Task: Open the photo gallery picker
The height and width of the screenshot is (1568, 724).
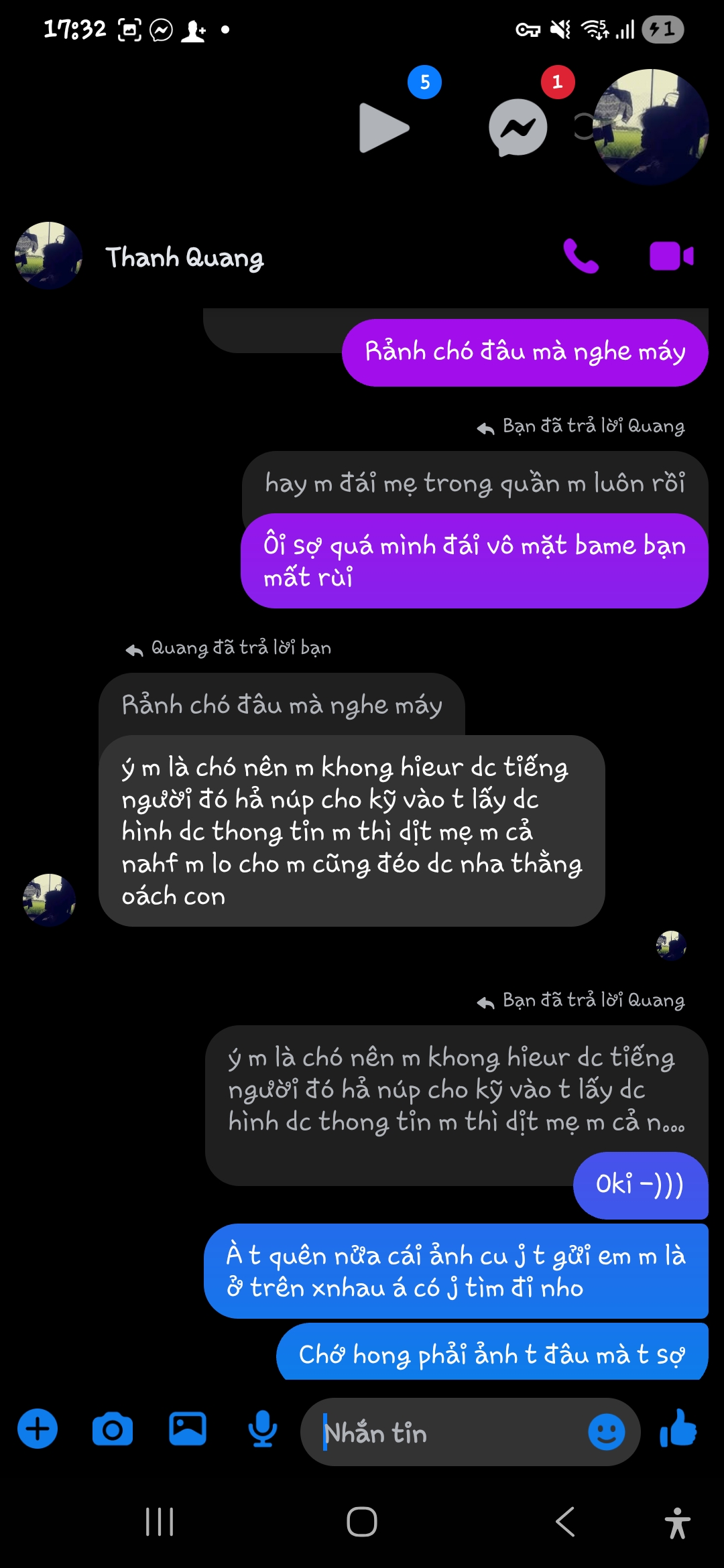Action: [x=188, y=1429]
